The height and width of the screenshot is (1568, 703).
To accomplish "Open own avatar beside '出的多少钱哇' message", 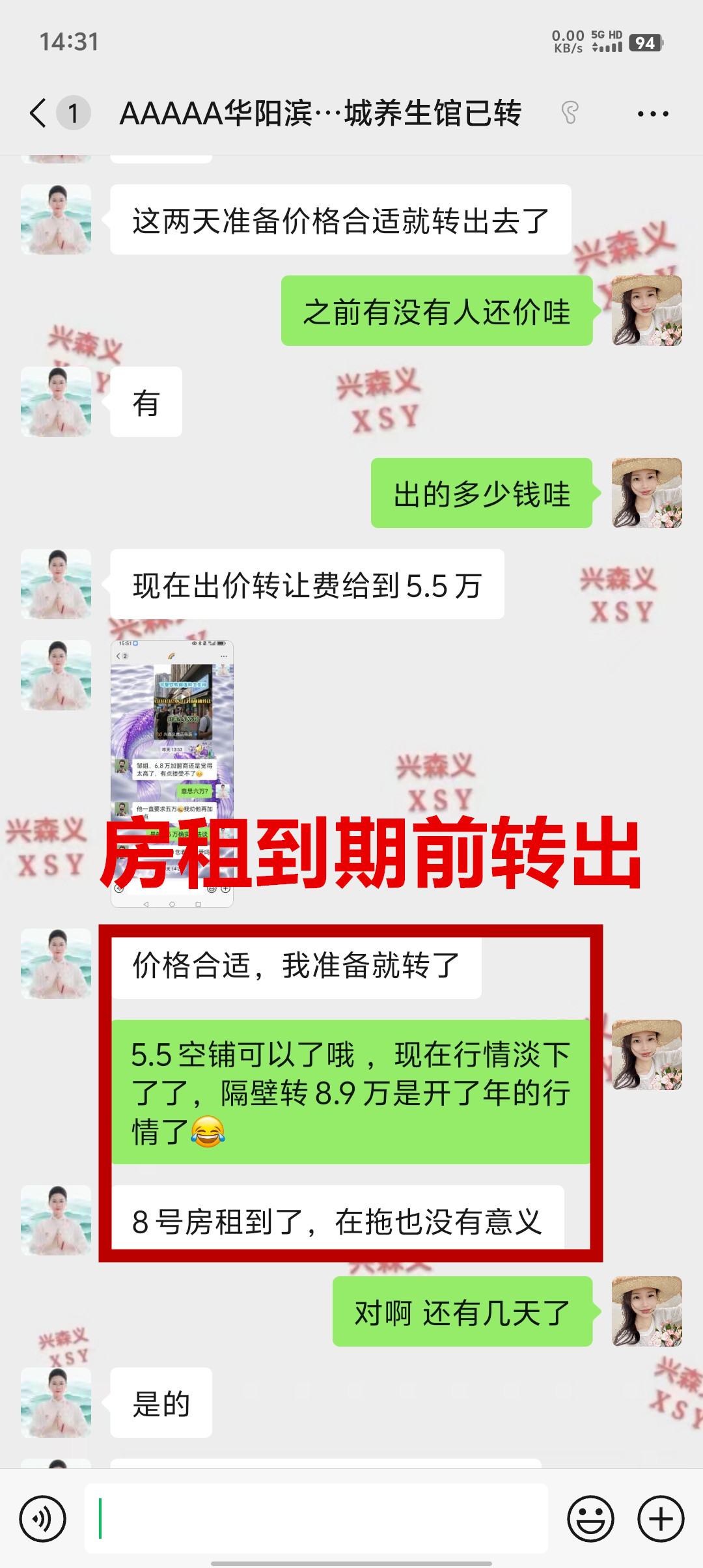I will coord(646,493).
